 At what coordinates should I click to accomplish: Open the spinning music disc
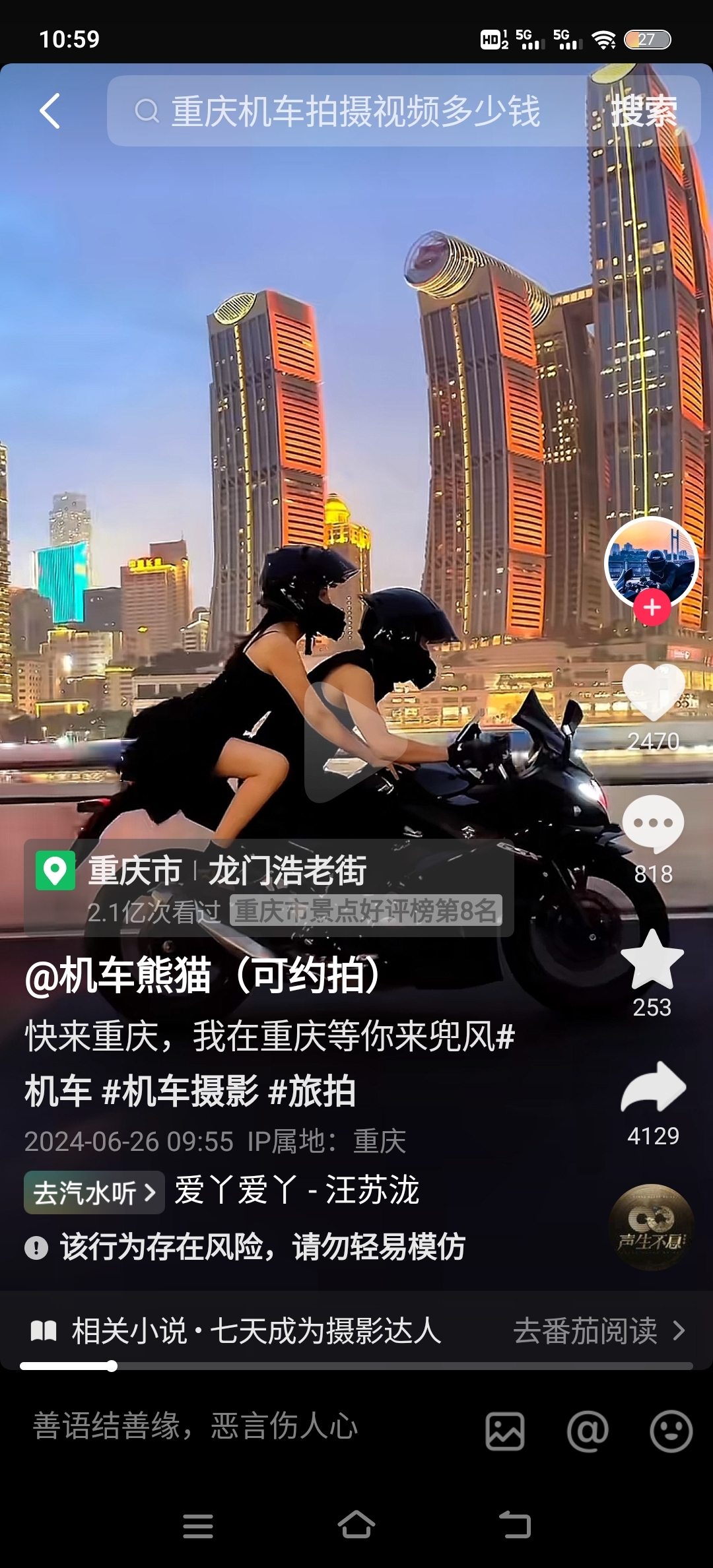(x=651, y=1227)
